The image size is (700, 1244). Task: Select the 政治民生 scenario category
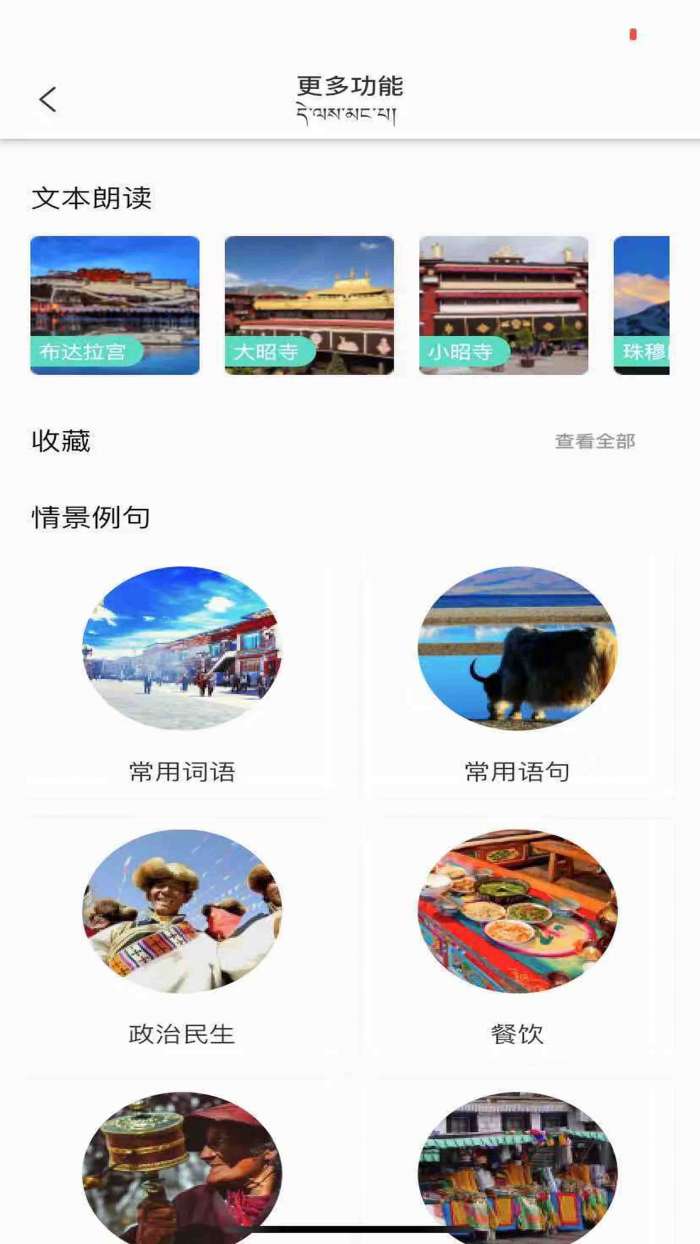click(182, 940)
